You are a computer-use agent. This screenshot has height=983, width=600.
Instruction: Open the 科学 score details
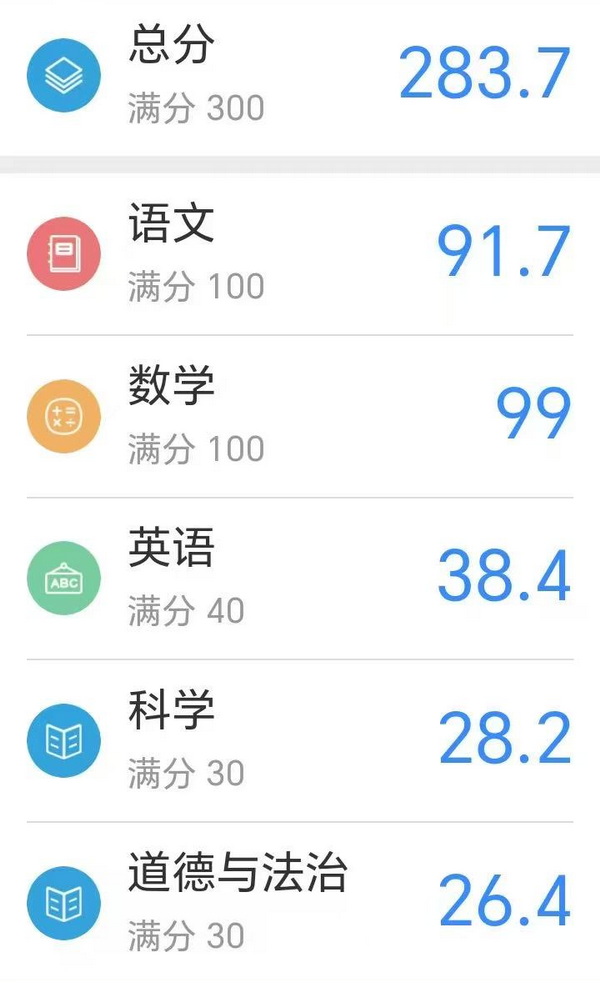(300, 740)
